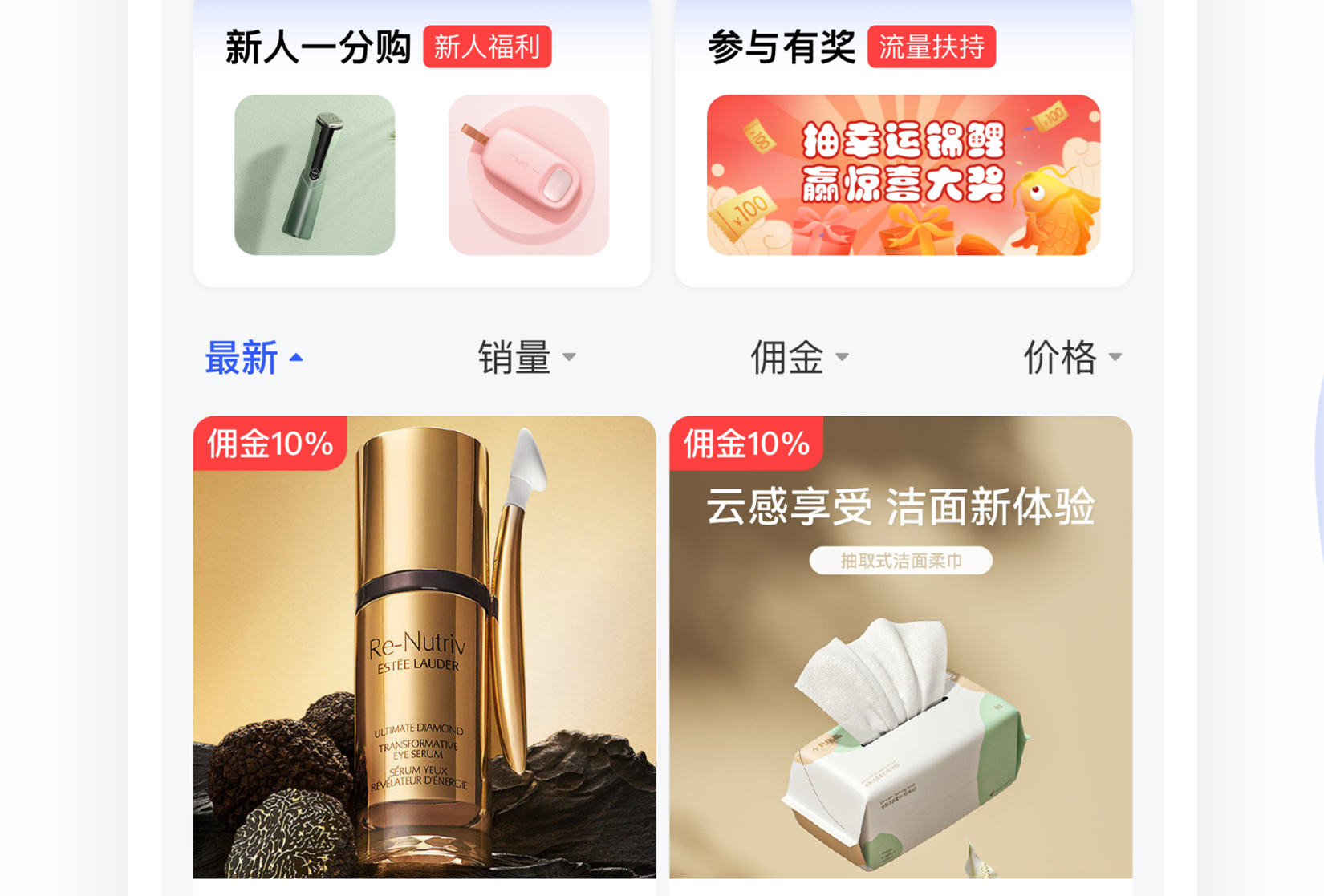Sort products by 价格
The image size is (1324, 896).
(1071, 358)
